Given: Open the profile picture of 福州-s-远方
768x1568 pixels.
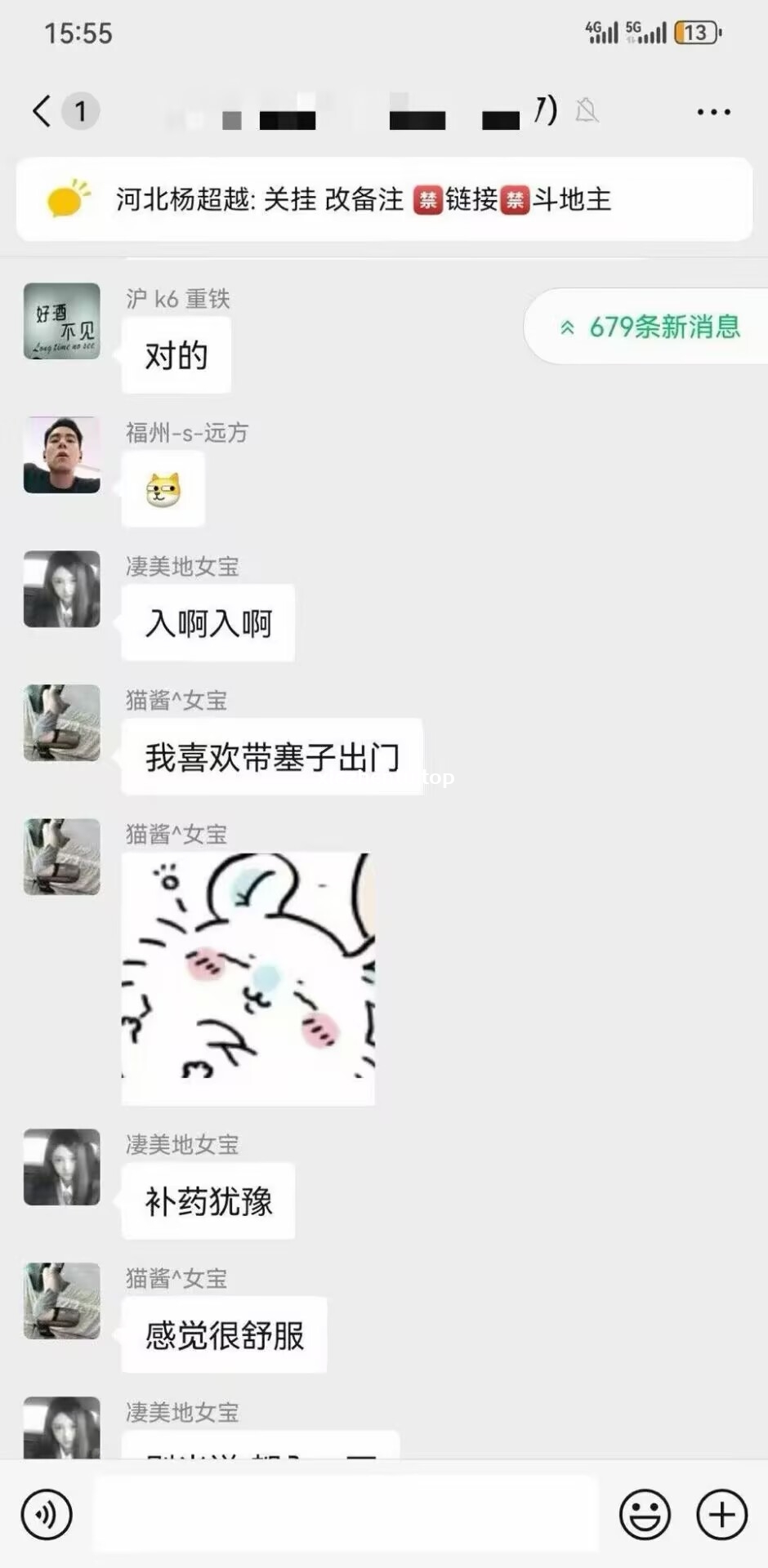Looking at the screenshot, I should click(62, 455).
